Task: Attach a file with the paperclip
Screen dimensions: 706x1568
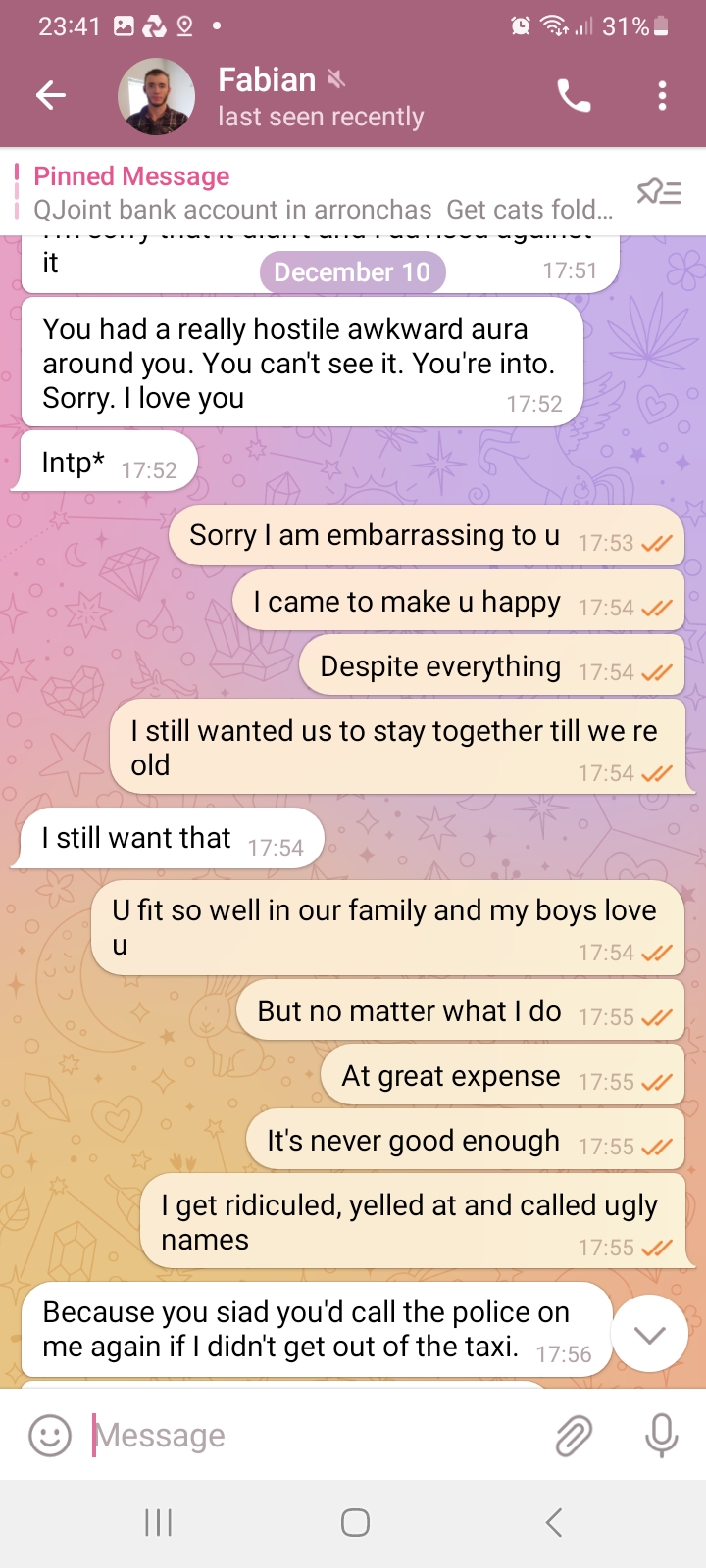Action: pyautogui.click(x=574, y=1436)
